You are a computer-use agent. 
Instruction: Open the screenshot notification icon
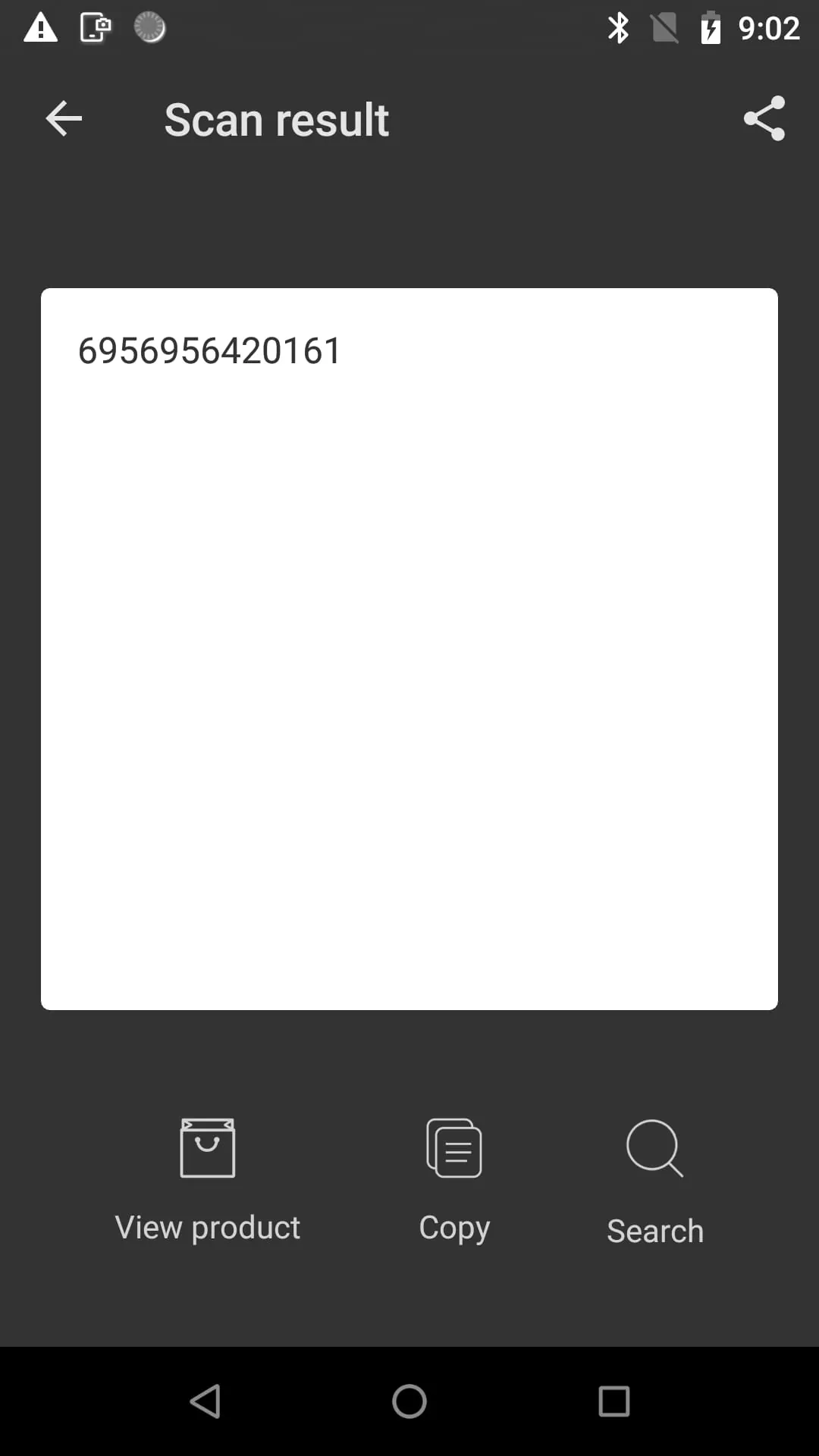point(95,27)
